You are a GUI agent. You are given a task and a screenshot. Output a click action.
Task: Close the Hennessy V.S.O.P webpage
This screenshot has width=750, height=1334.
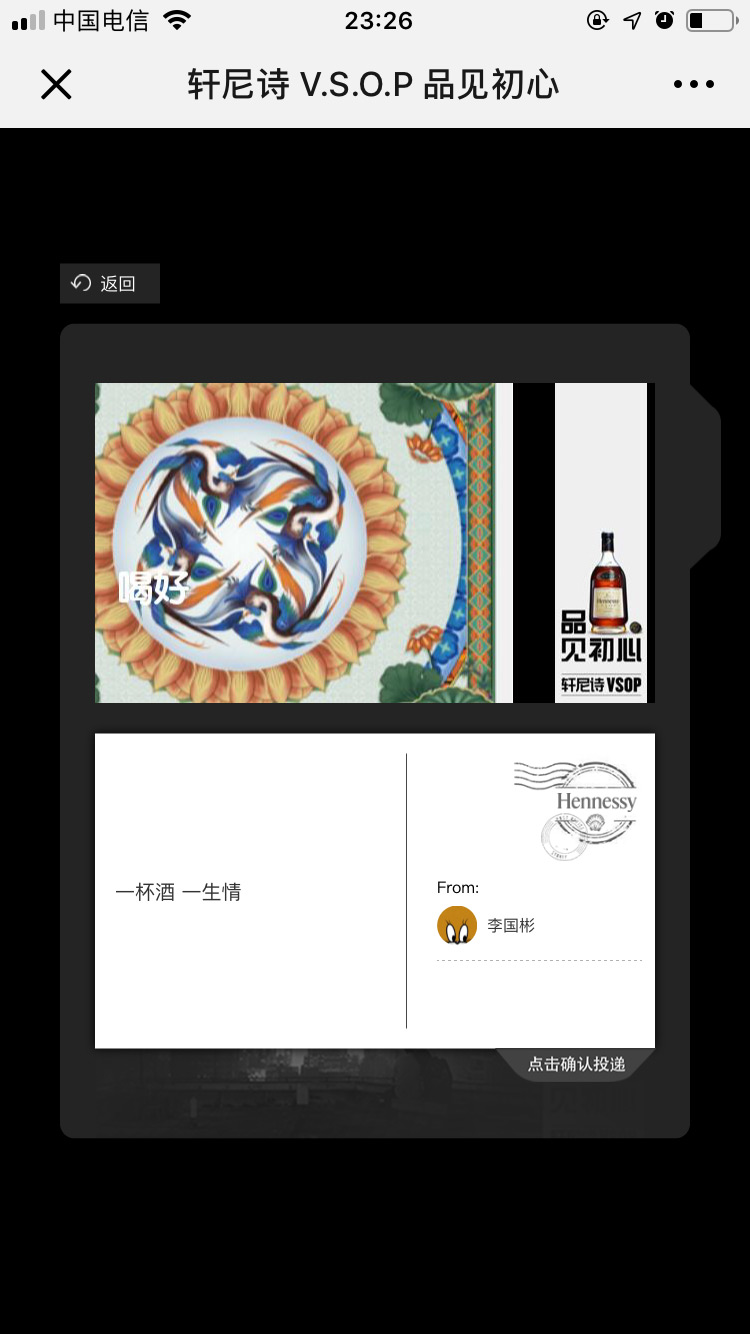[x=56, y=85]
